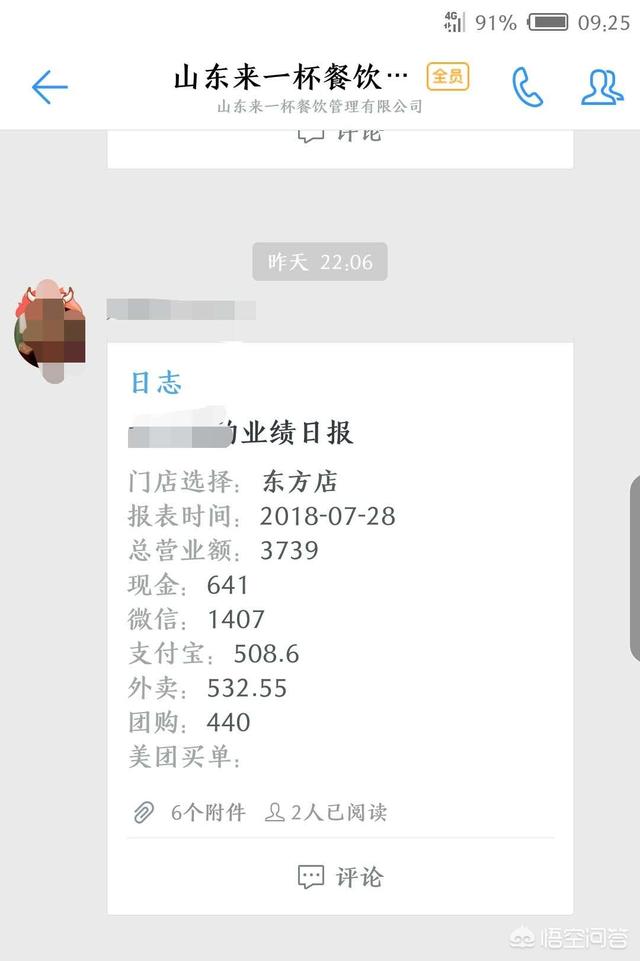The image size is (640, 961).
Task: Comment on the 业绩日报 log
Action: [x=340, y=877]
